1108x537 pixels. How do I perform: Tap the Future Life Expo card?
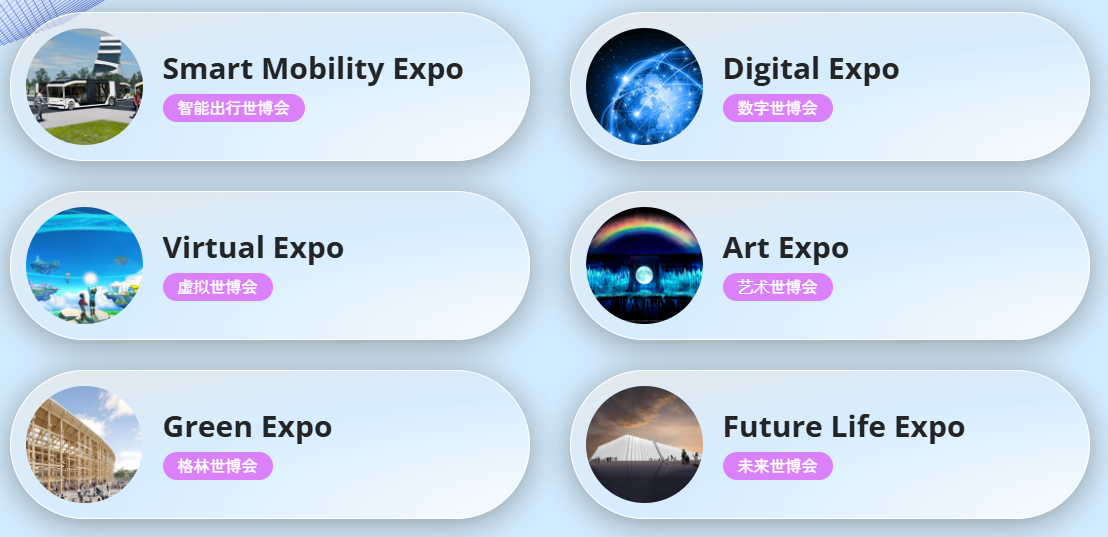tap(830, 445)
